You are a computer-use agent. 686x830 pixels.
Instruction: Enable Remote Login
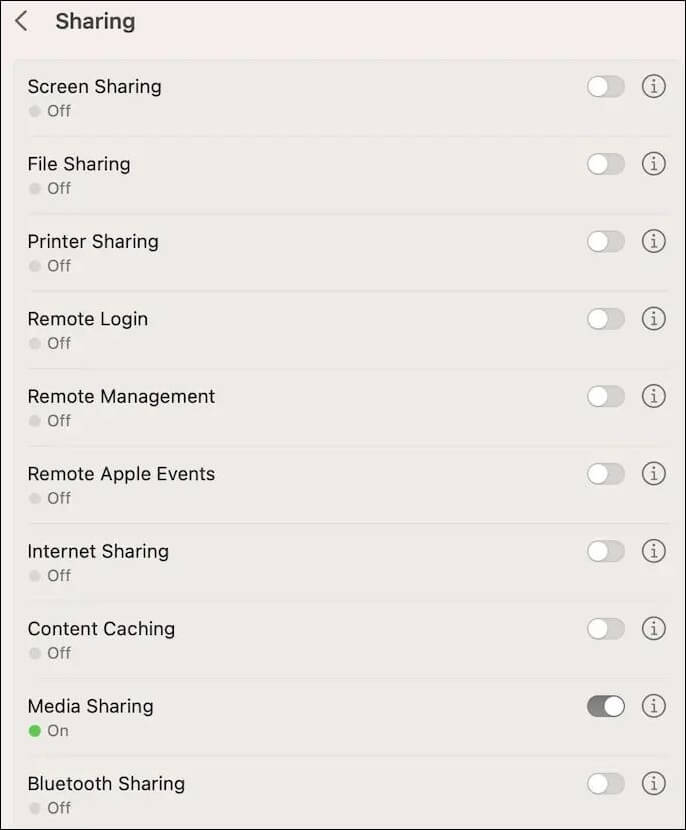pyautogui.click(x=605, y=319)
